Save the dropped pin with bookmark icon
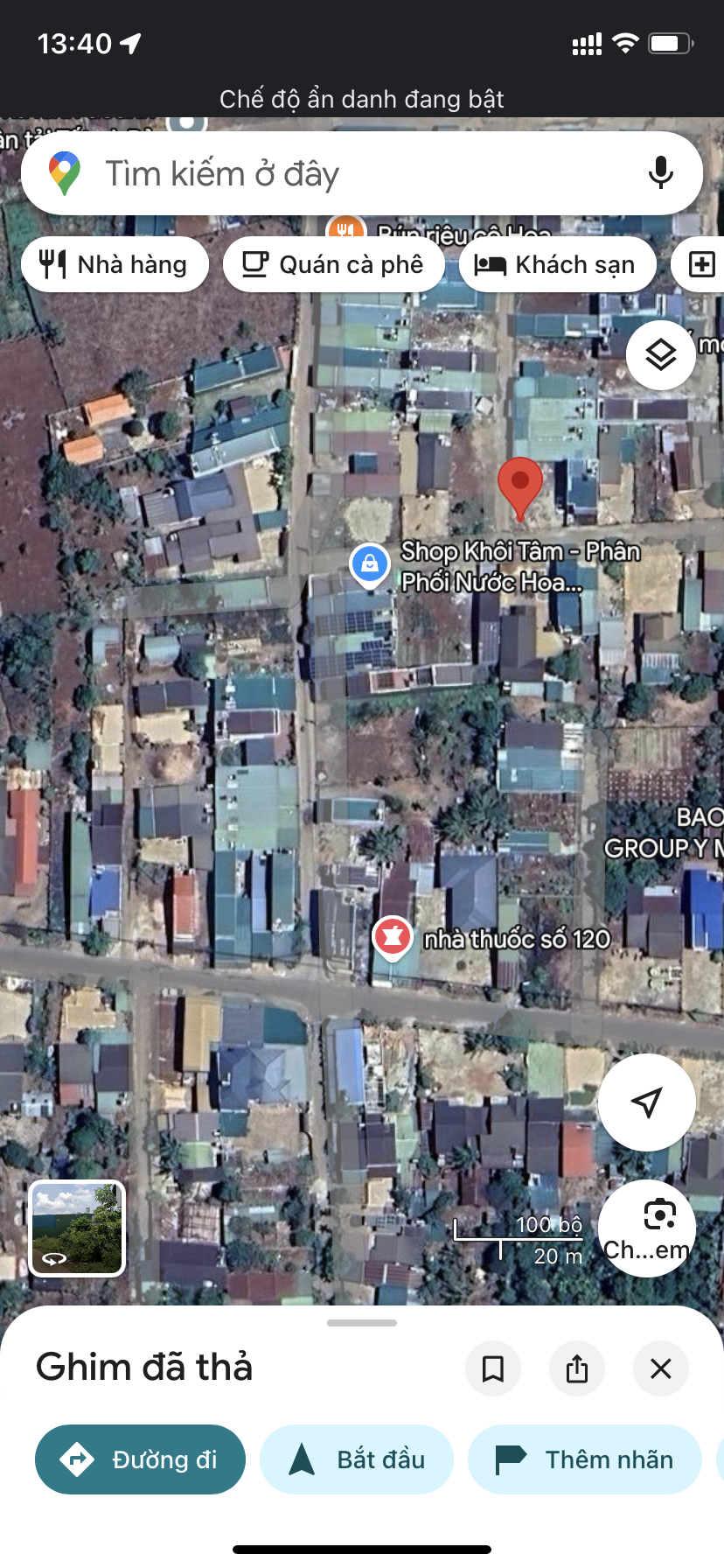 [493, 1368]
